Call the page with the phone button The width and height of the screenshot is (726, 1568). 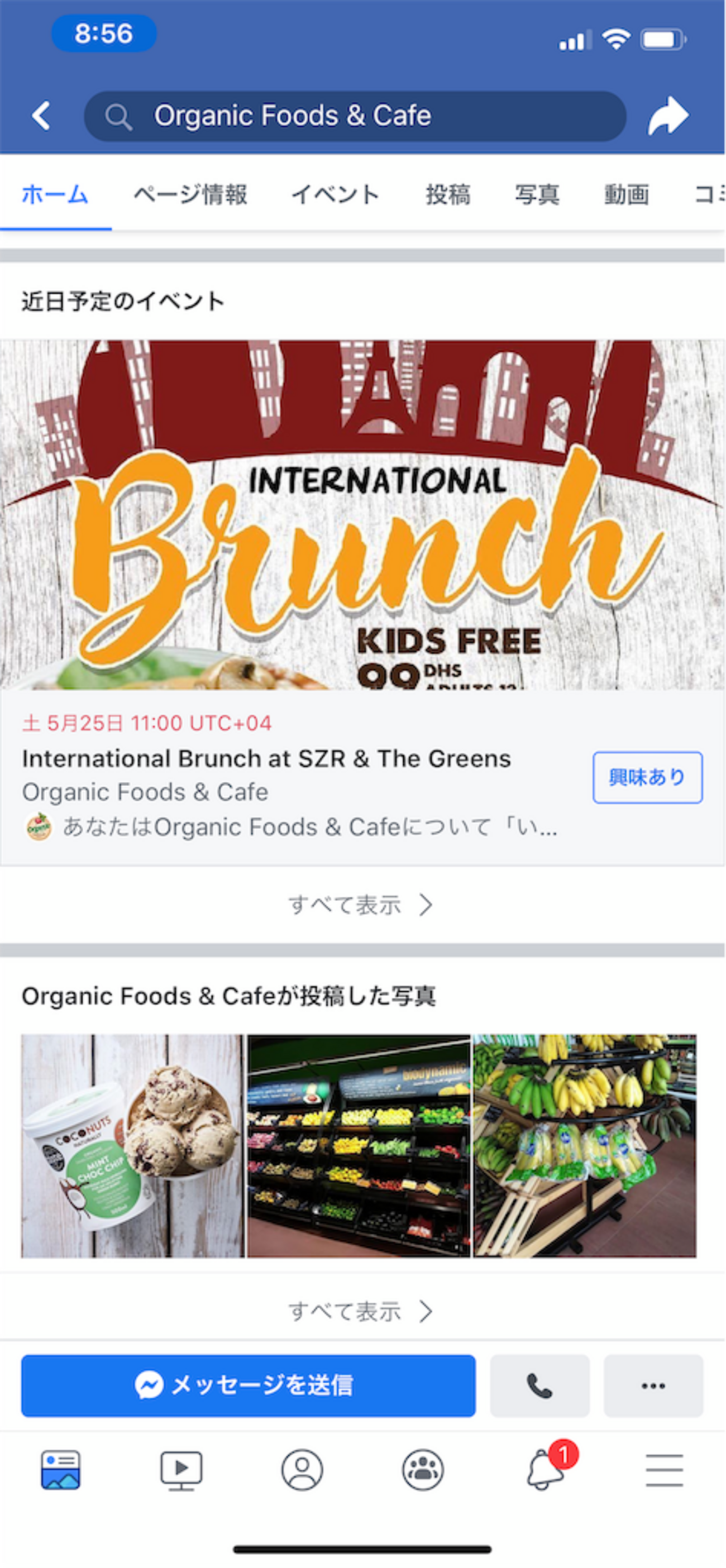tap(540, 1386)
